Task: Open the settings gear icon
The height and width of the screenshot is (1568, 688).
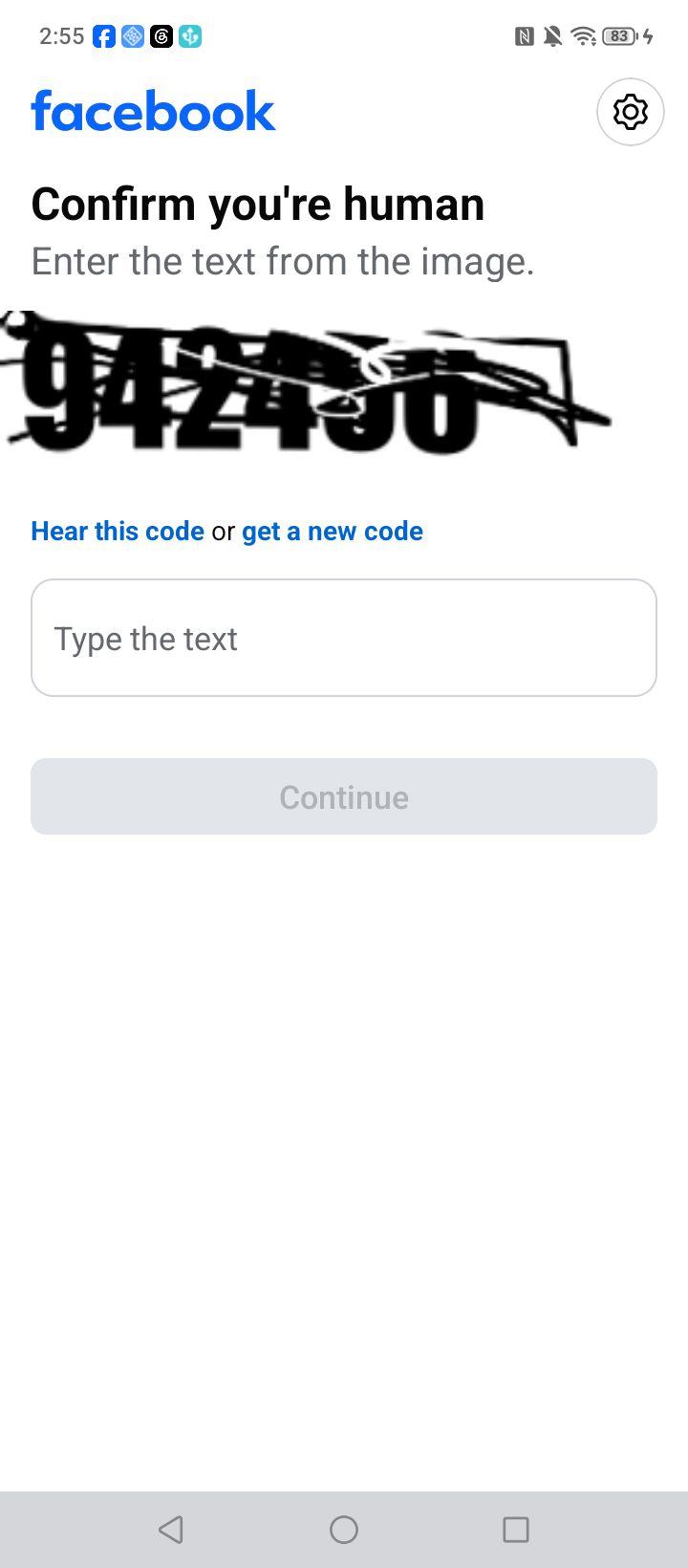Action: [x=631, y=112]
